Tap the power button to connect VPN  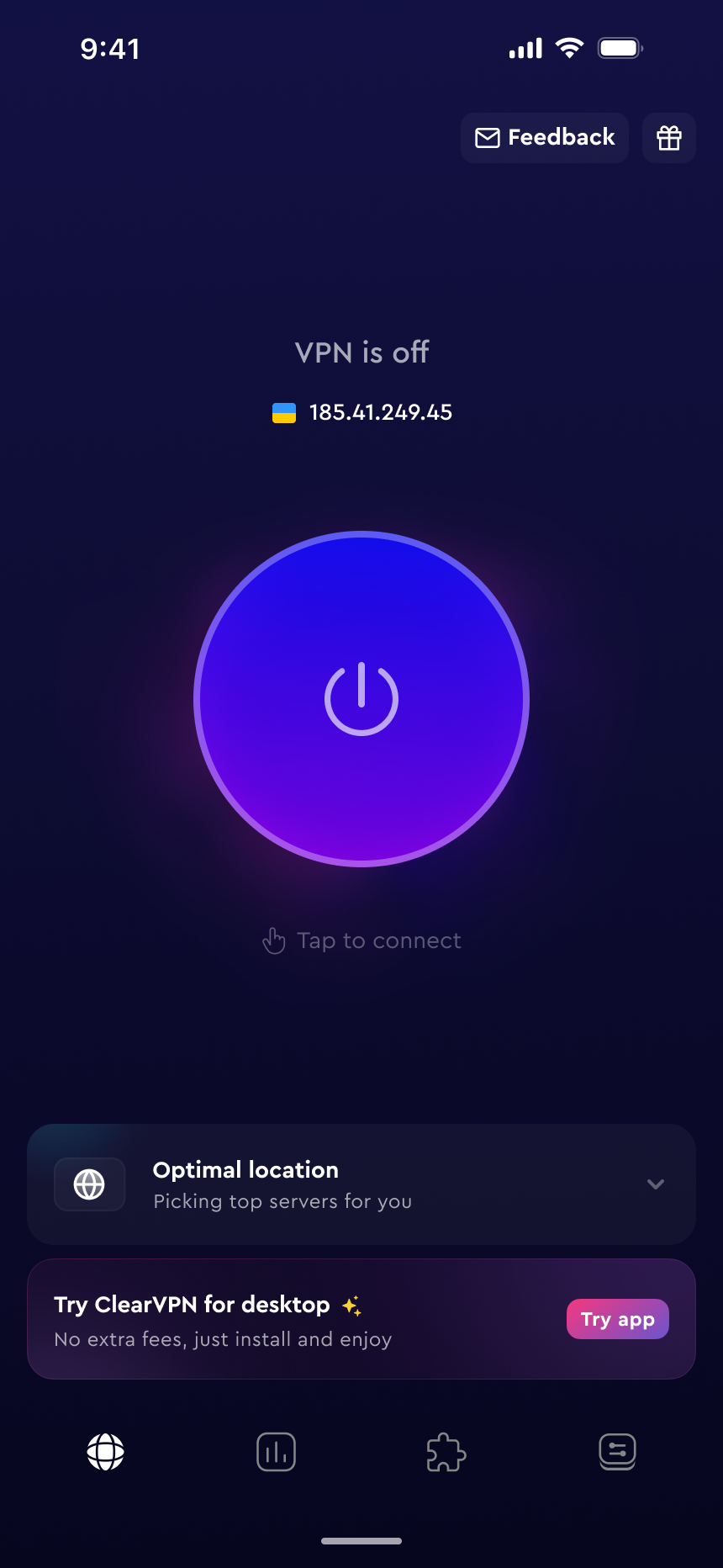pos(361,699)
